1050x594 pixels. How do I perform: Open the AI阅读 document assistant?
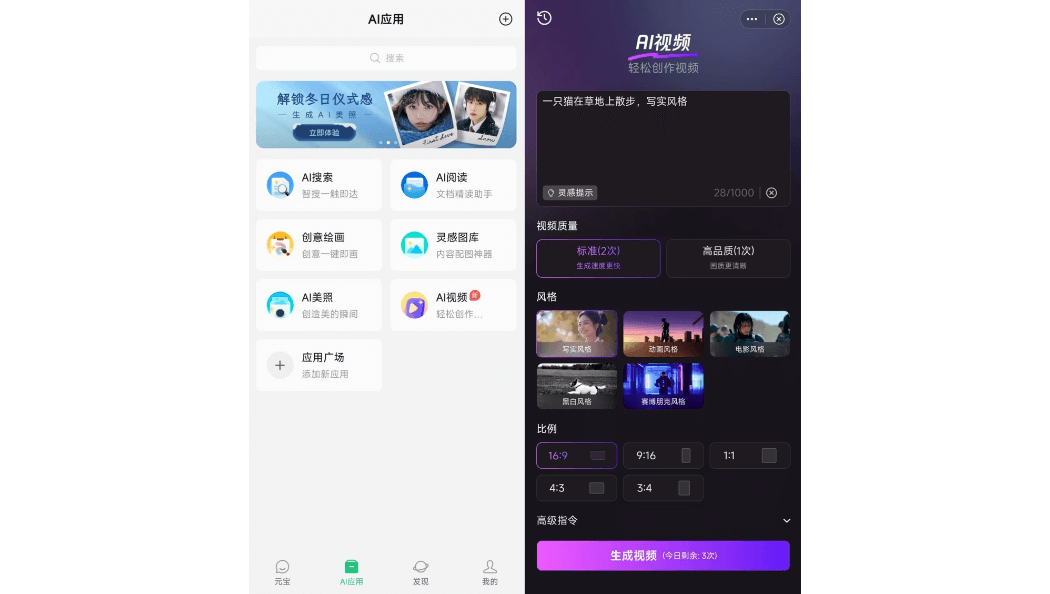[x=453, y=185]
